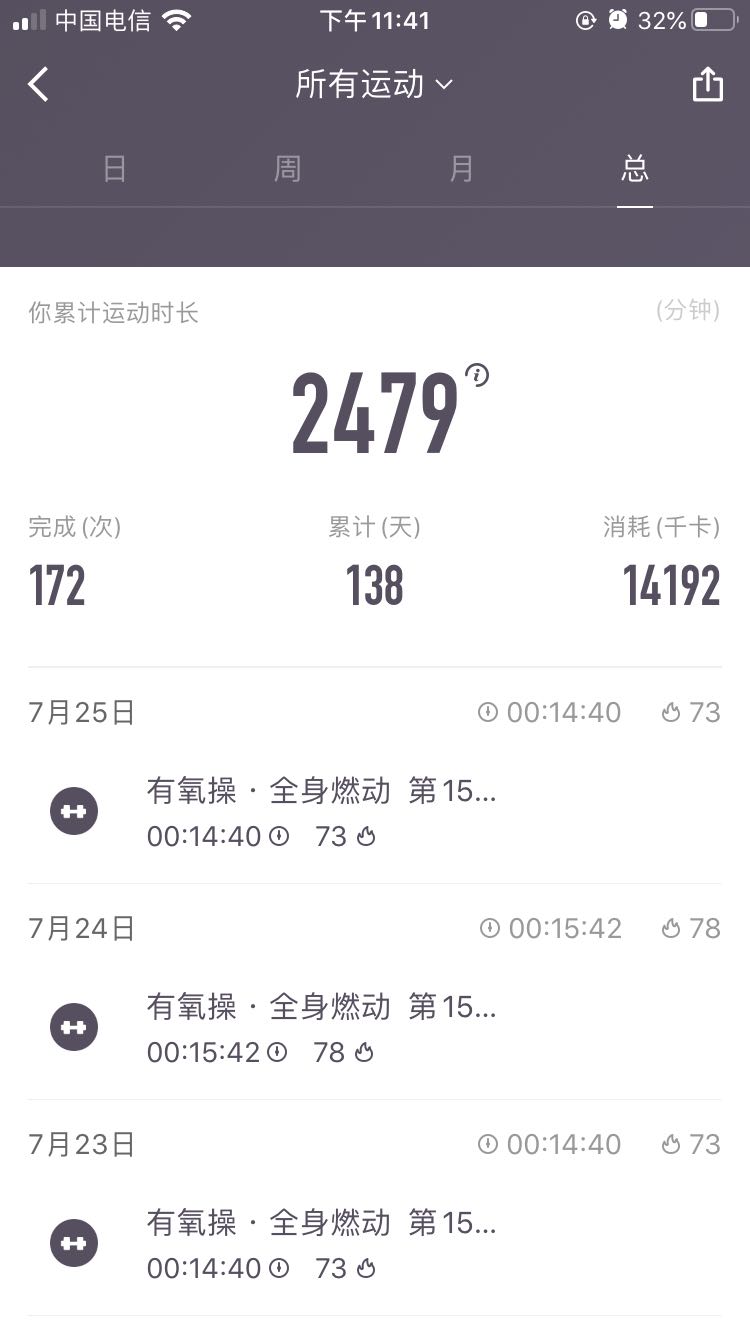Share the workout statistics
This screenshot has width=750, height=1334.
pos(707,85)
